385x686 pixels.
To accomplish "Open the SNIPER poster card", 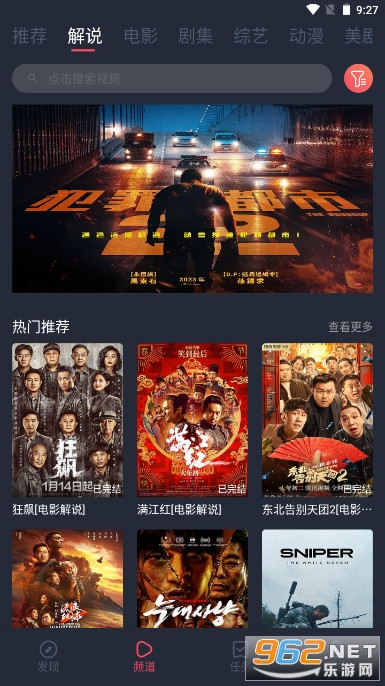I will pos(318,579).
